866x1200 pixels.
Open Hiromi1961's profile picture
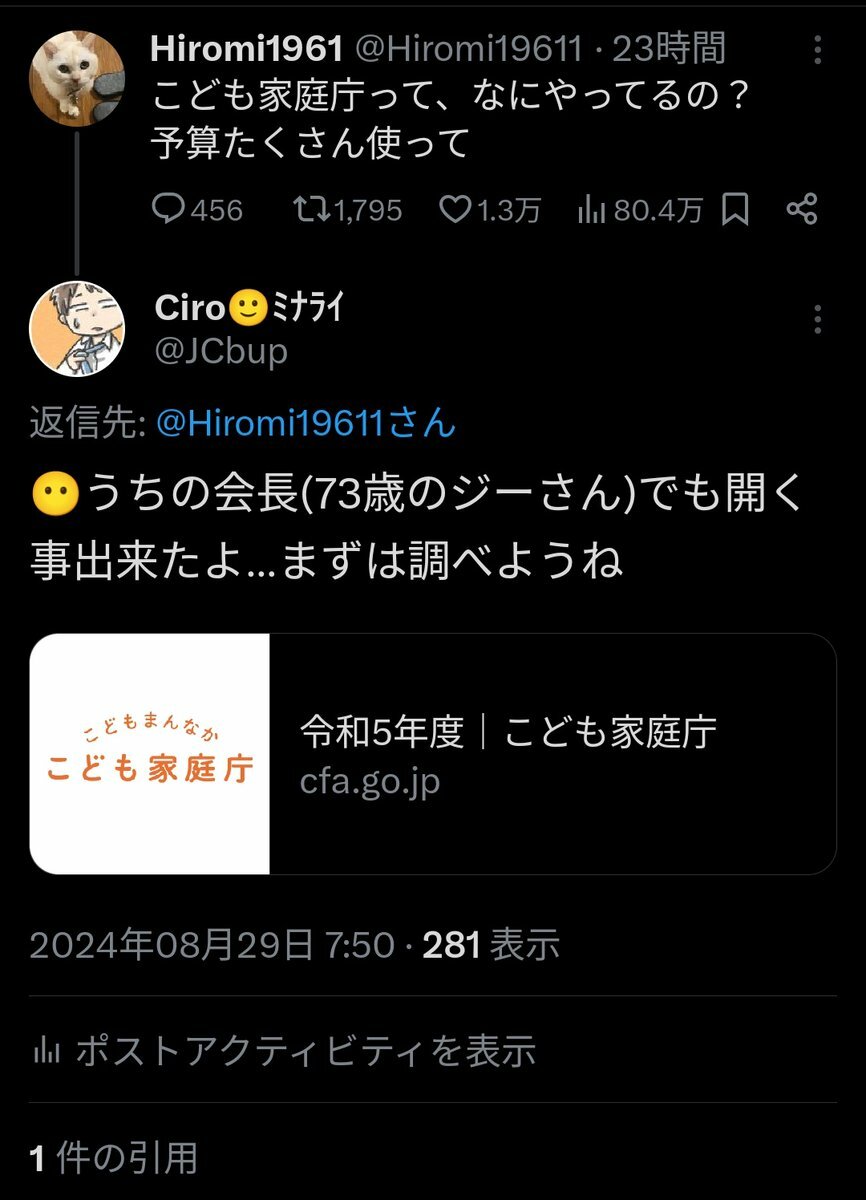click(78, 77)
